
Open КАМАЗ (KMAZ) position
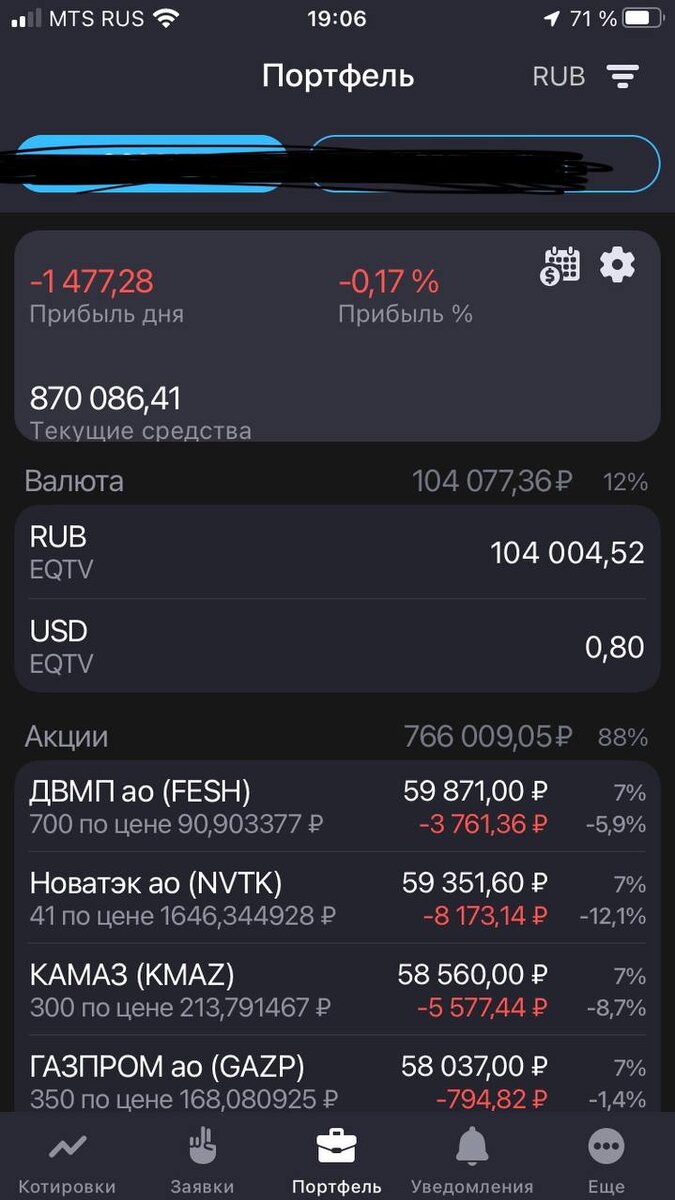click(x=337, y=990)
